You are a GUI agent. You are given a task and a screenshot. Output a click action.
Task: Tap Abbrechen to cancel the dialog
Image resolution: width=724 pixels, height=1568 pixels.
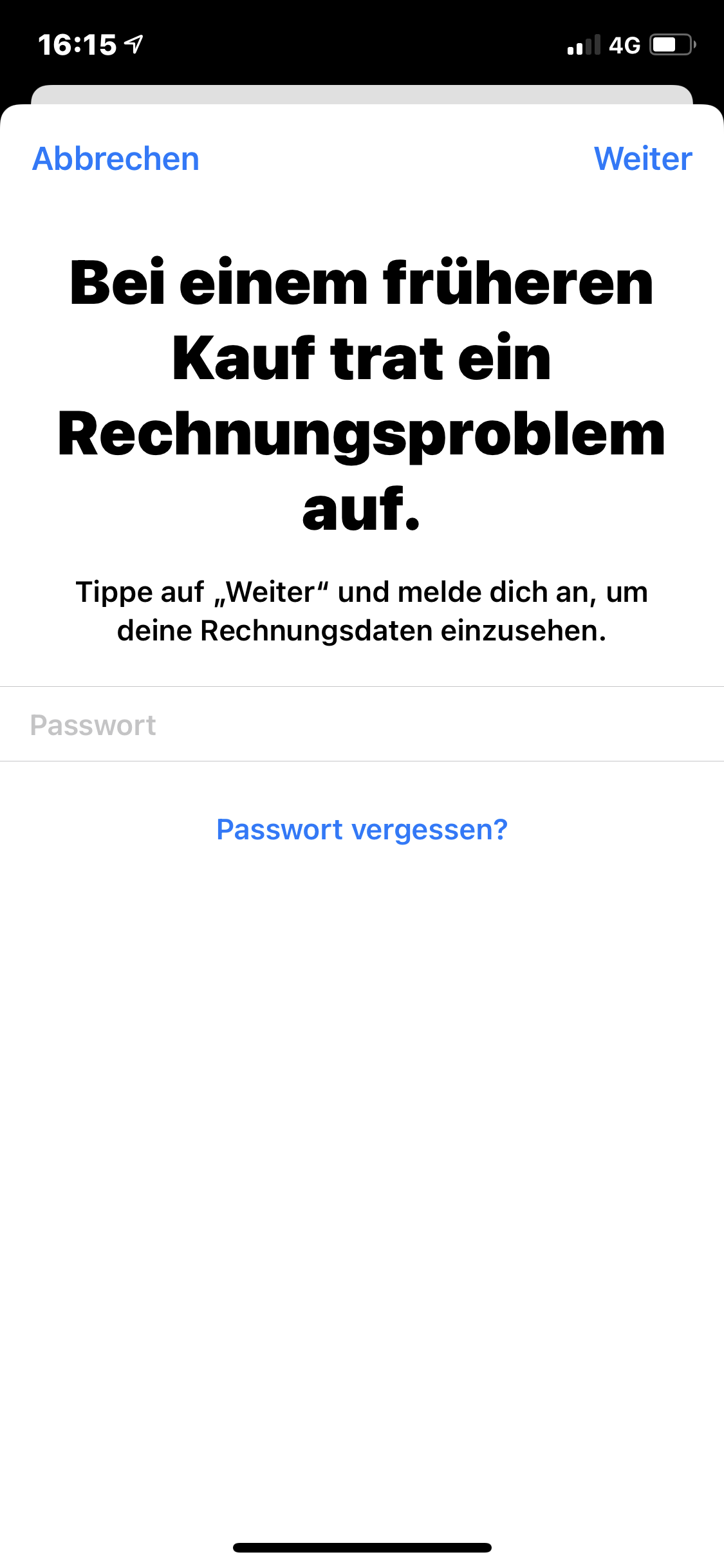(x=116, y=159)
